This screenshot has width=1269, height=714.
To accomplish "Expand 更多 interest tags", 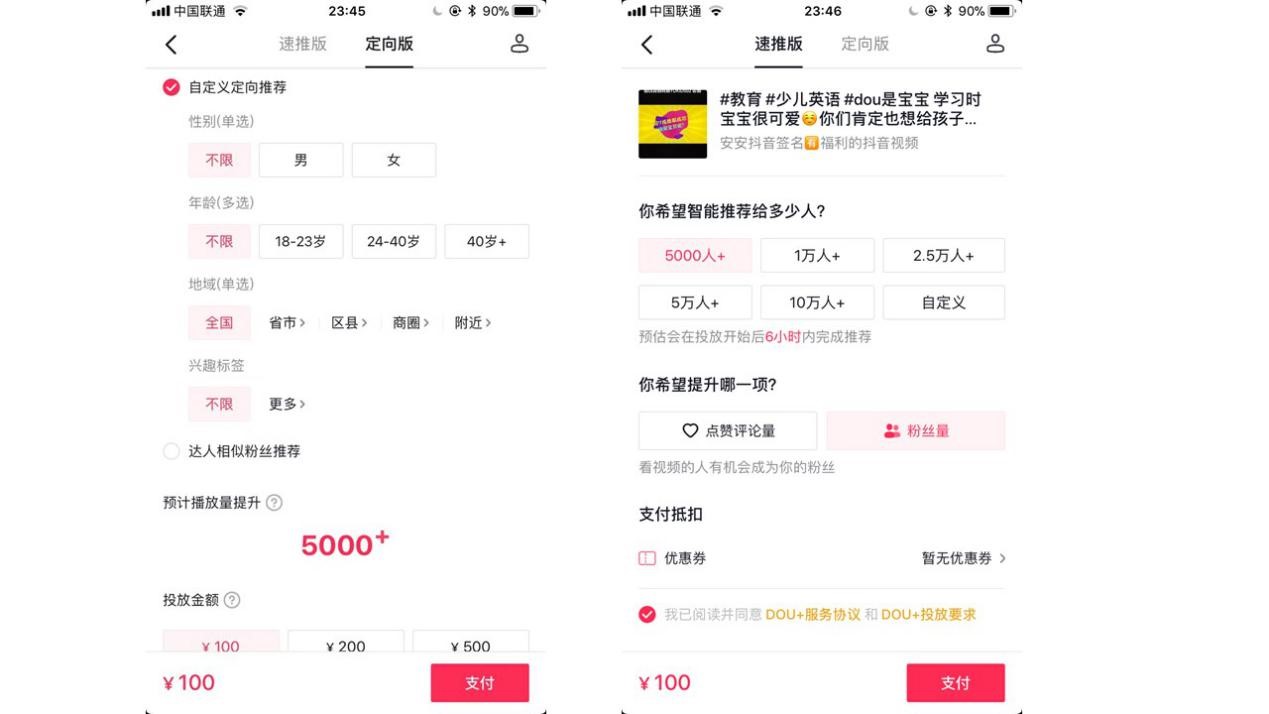I will tap(287, 404).
